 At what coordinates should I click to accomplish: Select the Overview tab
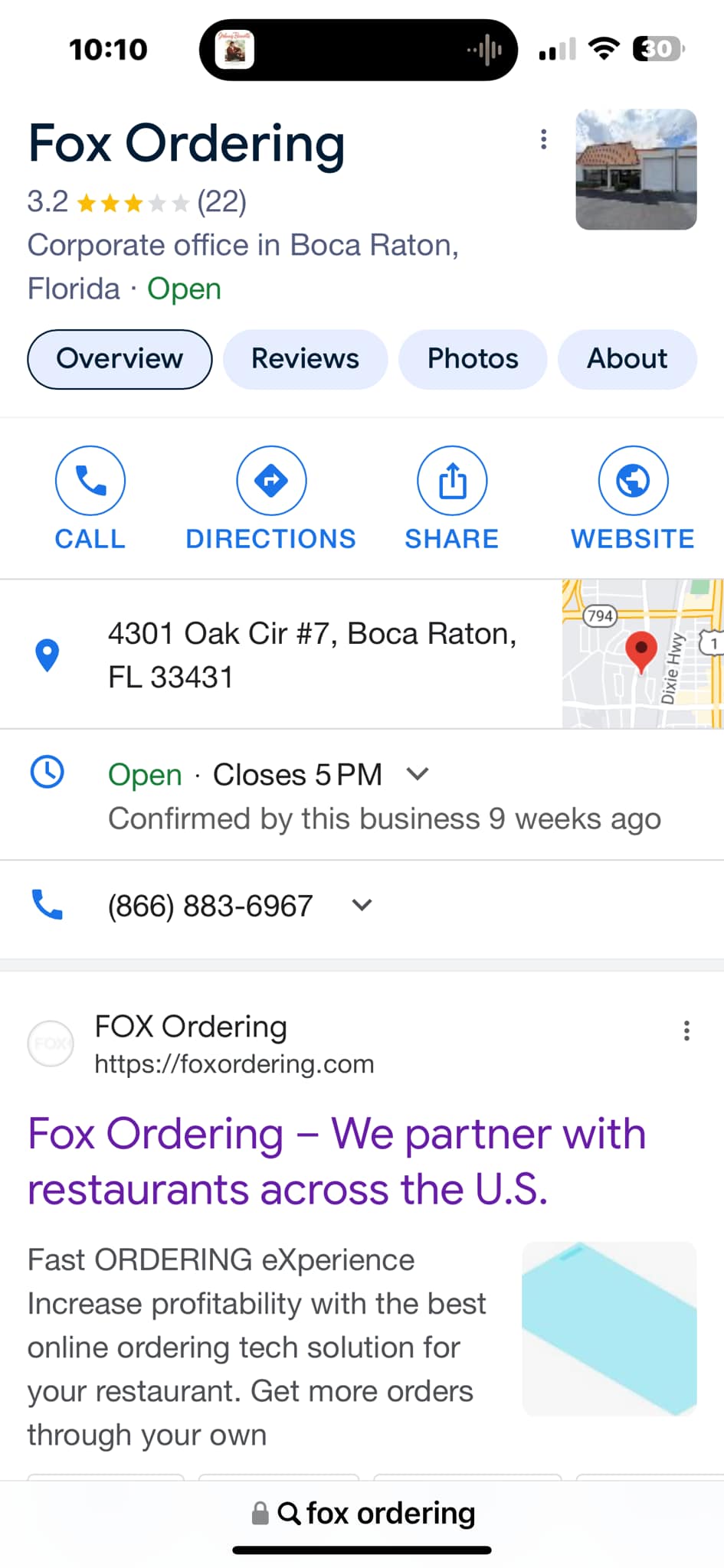(120, 359)
